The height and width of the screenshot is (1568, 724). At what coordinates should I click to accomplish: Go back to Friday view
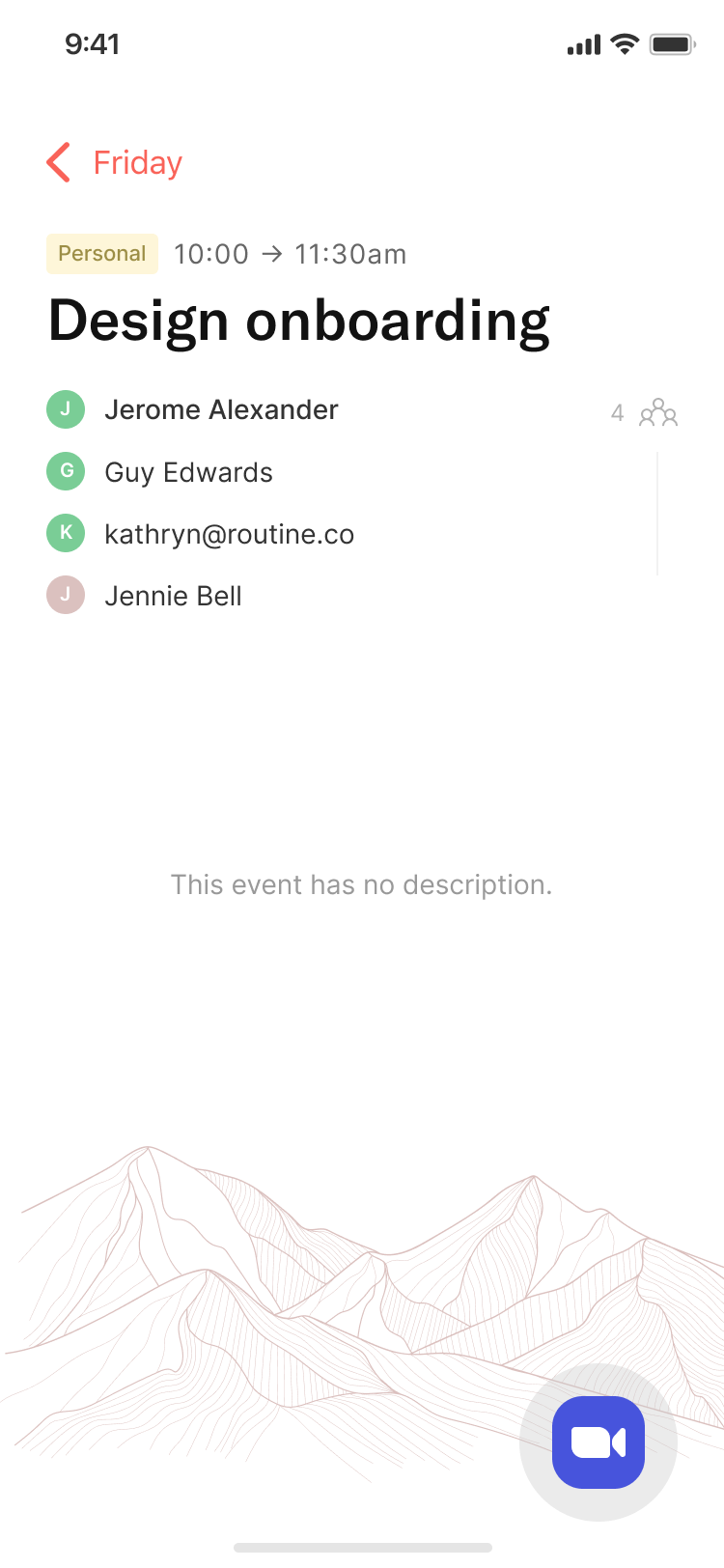114,162
